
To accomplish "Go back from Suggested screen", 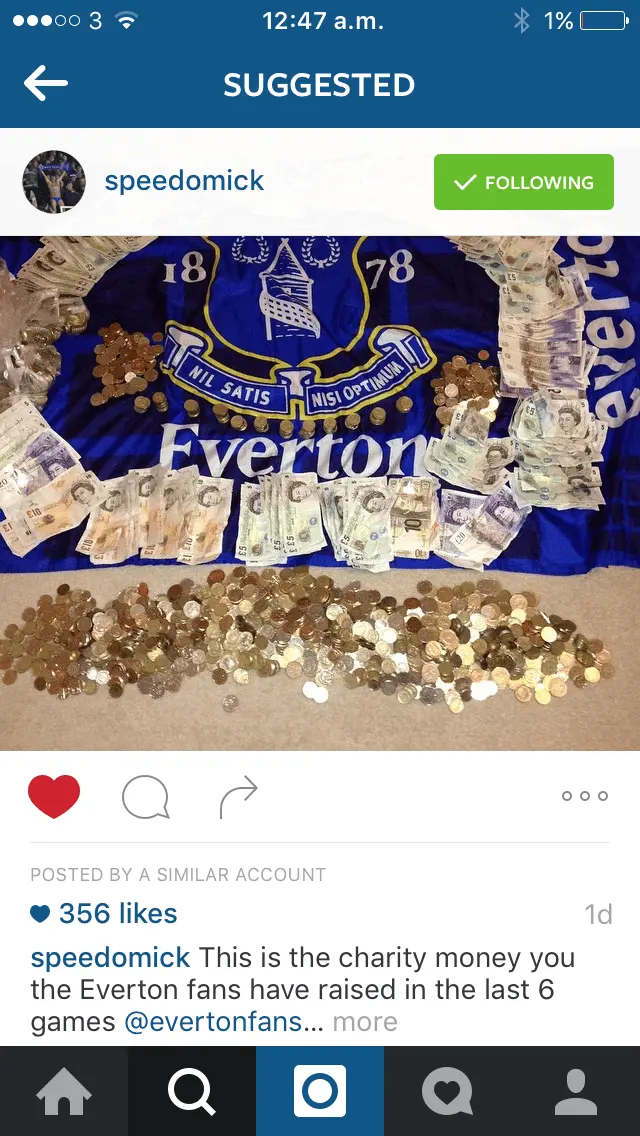I will (x=45, y=85).
